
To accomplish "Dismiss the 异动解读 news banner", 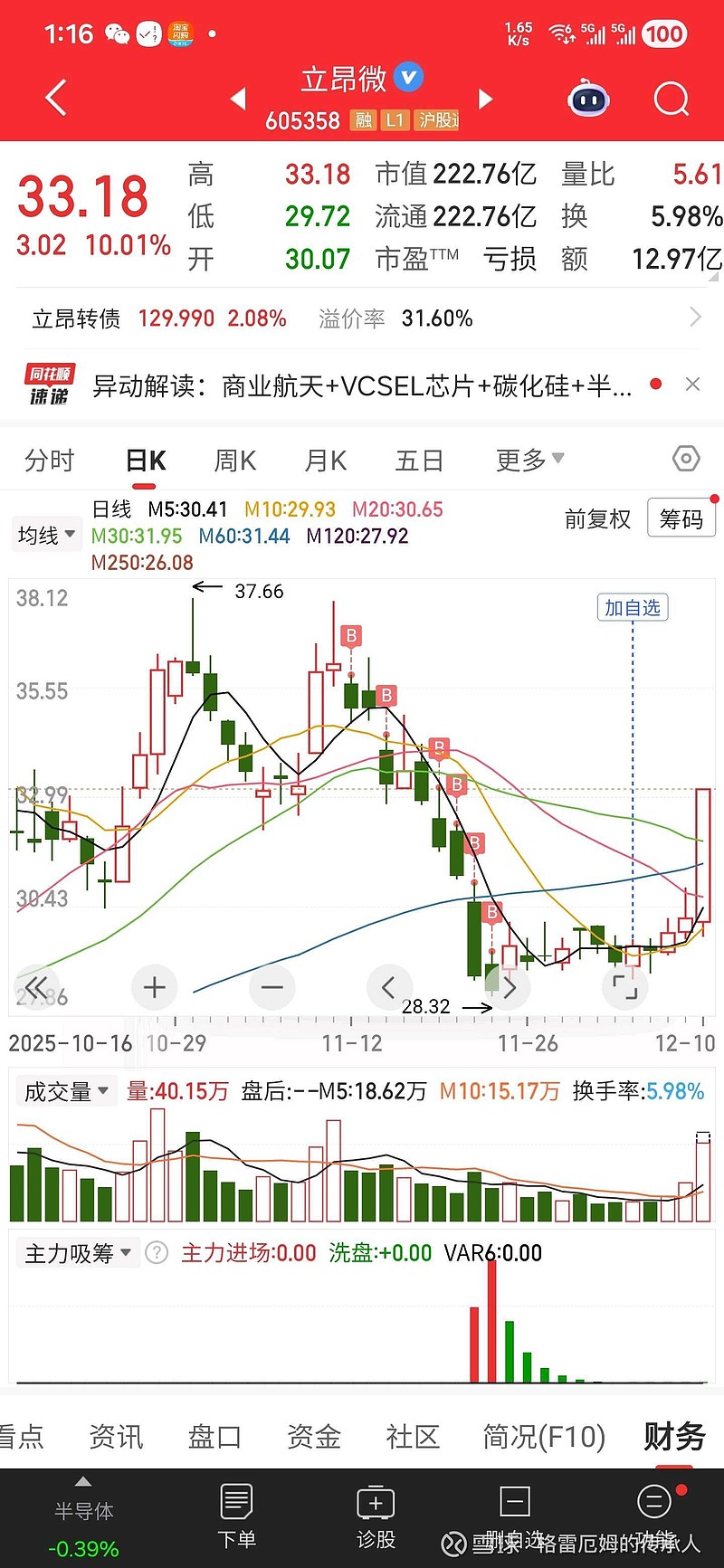I will [692, 385].
